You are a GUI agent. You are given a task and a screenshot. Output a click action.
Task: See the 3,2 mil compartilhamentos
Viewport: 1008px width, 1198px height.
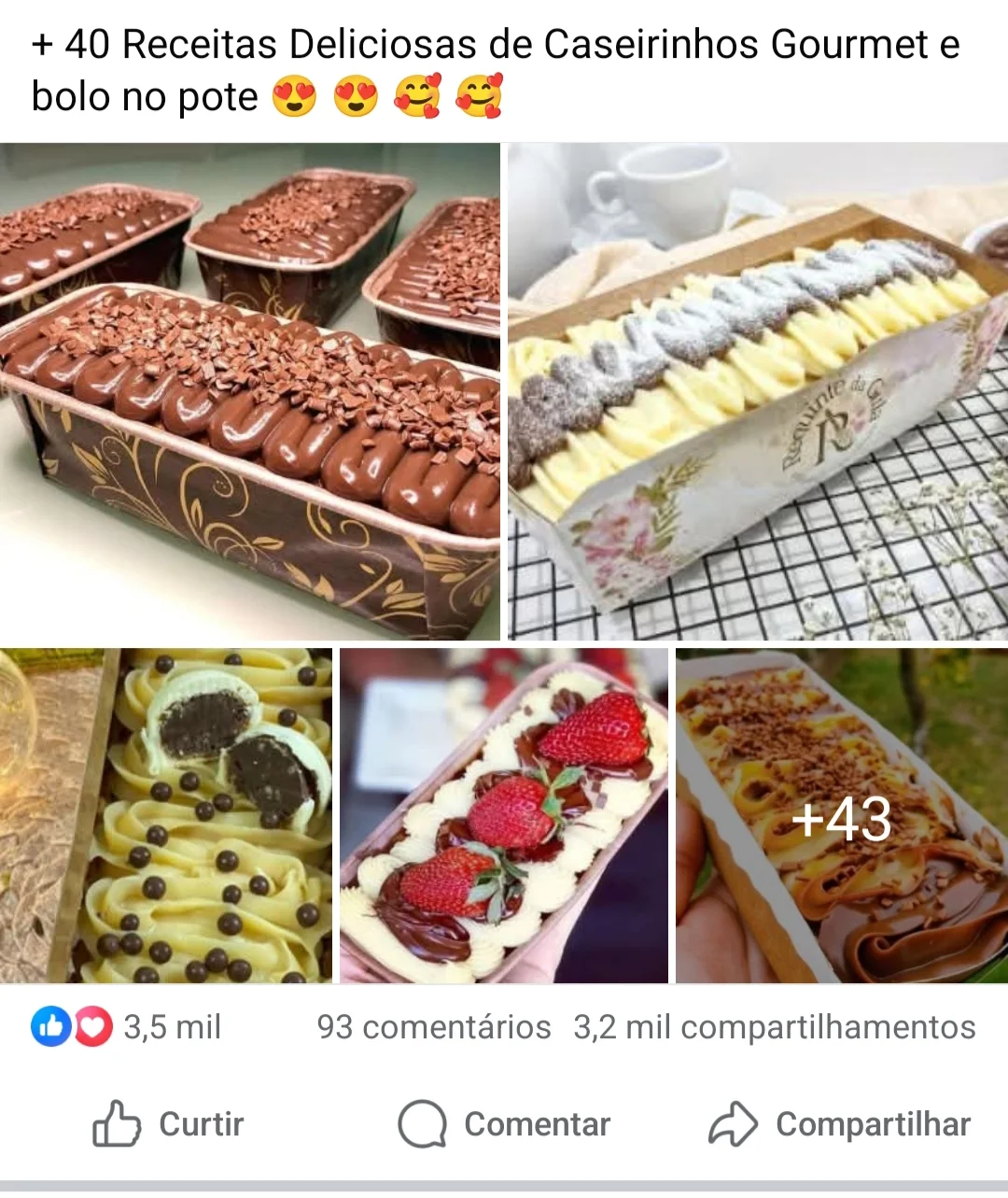(x=775, y=1027)
